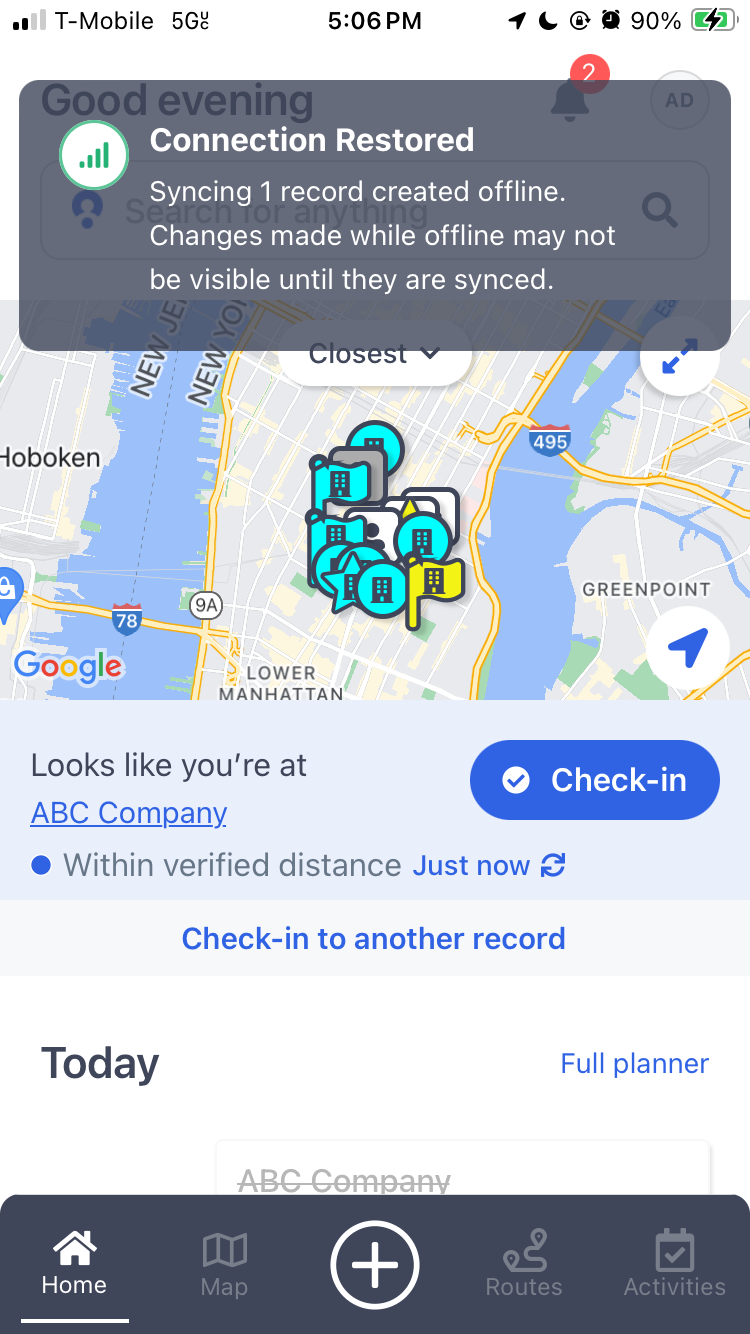Choose Check-in to another record
Screen dimensions: 750x1334
pyautogui.click(x=374, y=938)
